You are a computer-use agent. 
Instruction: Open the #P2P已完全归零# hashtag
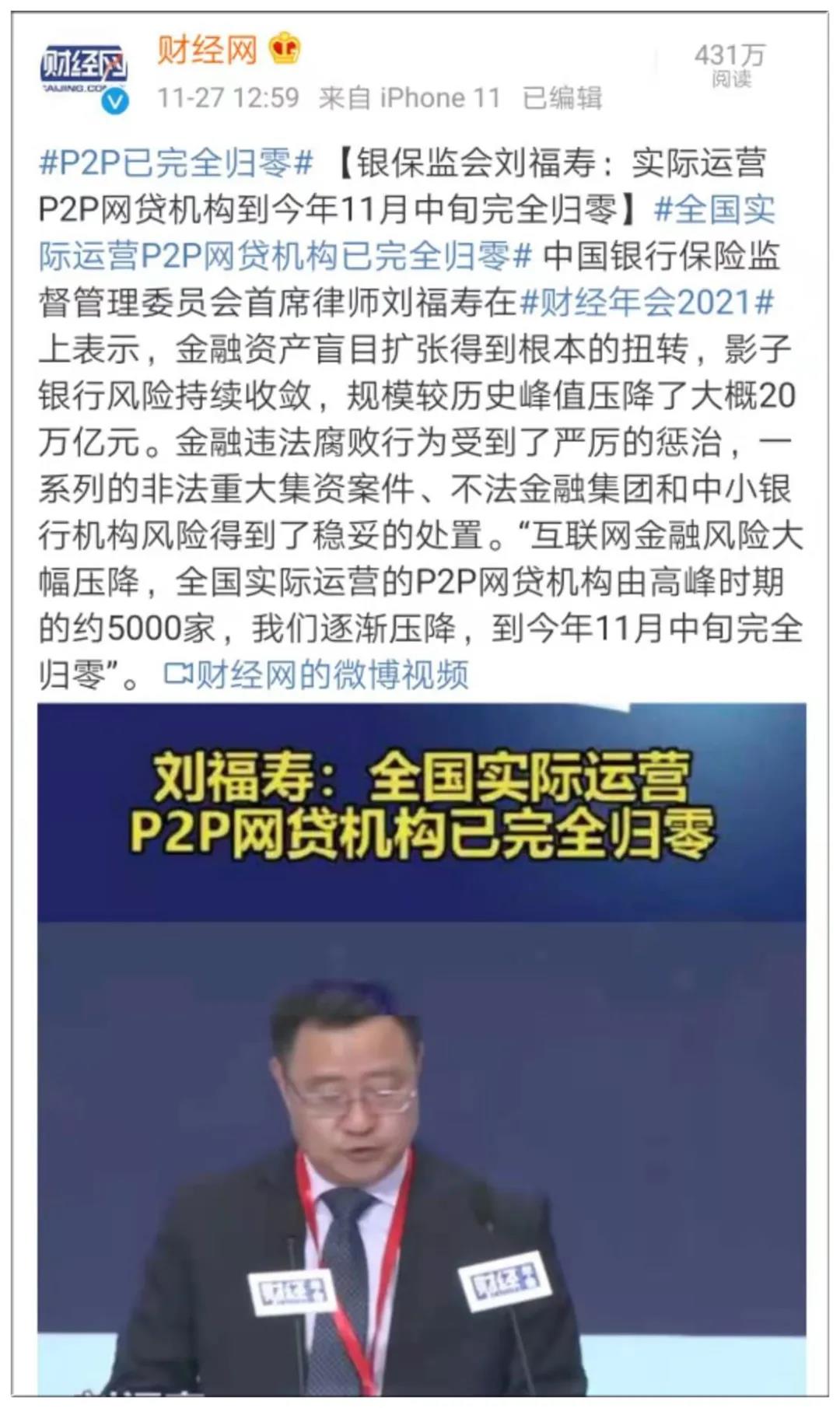coord(176,163)
